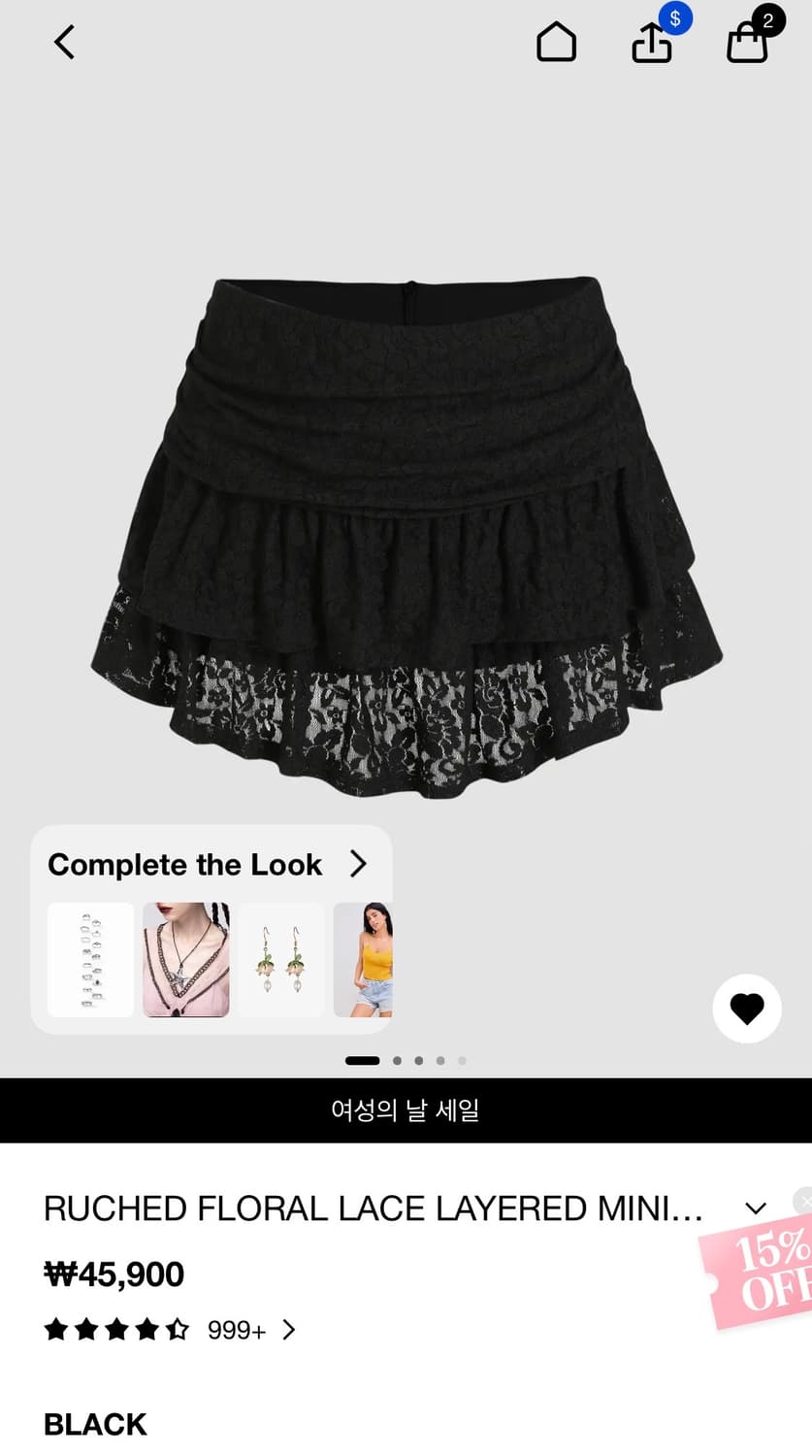
Task: Select the BLACK color section
Action: click(x=95, y=1424)
